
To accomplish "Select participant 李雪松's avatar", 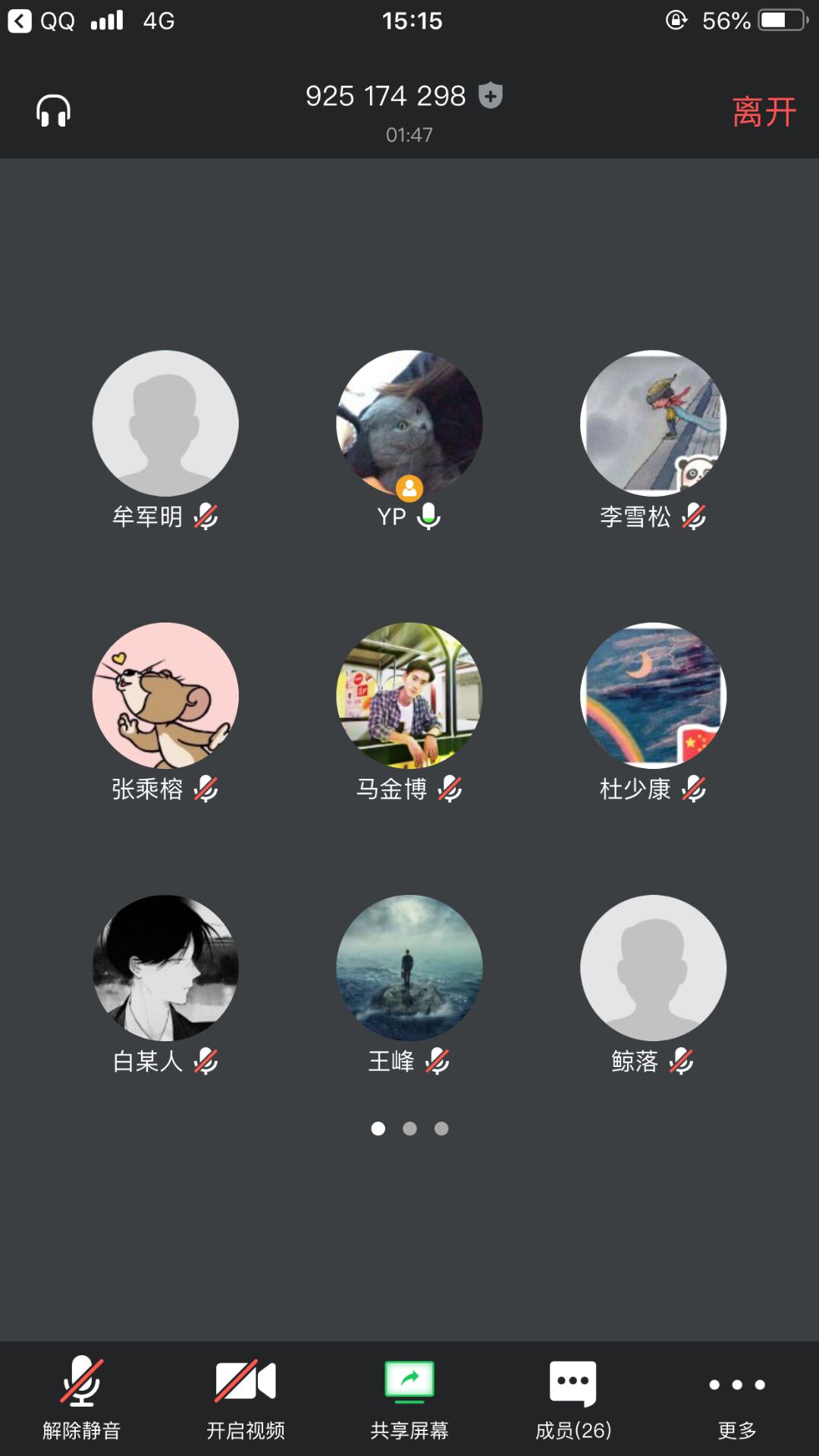I will 653,423.
